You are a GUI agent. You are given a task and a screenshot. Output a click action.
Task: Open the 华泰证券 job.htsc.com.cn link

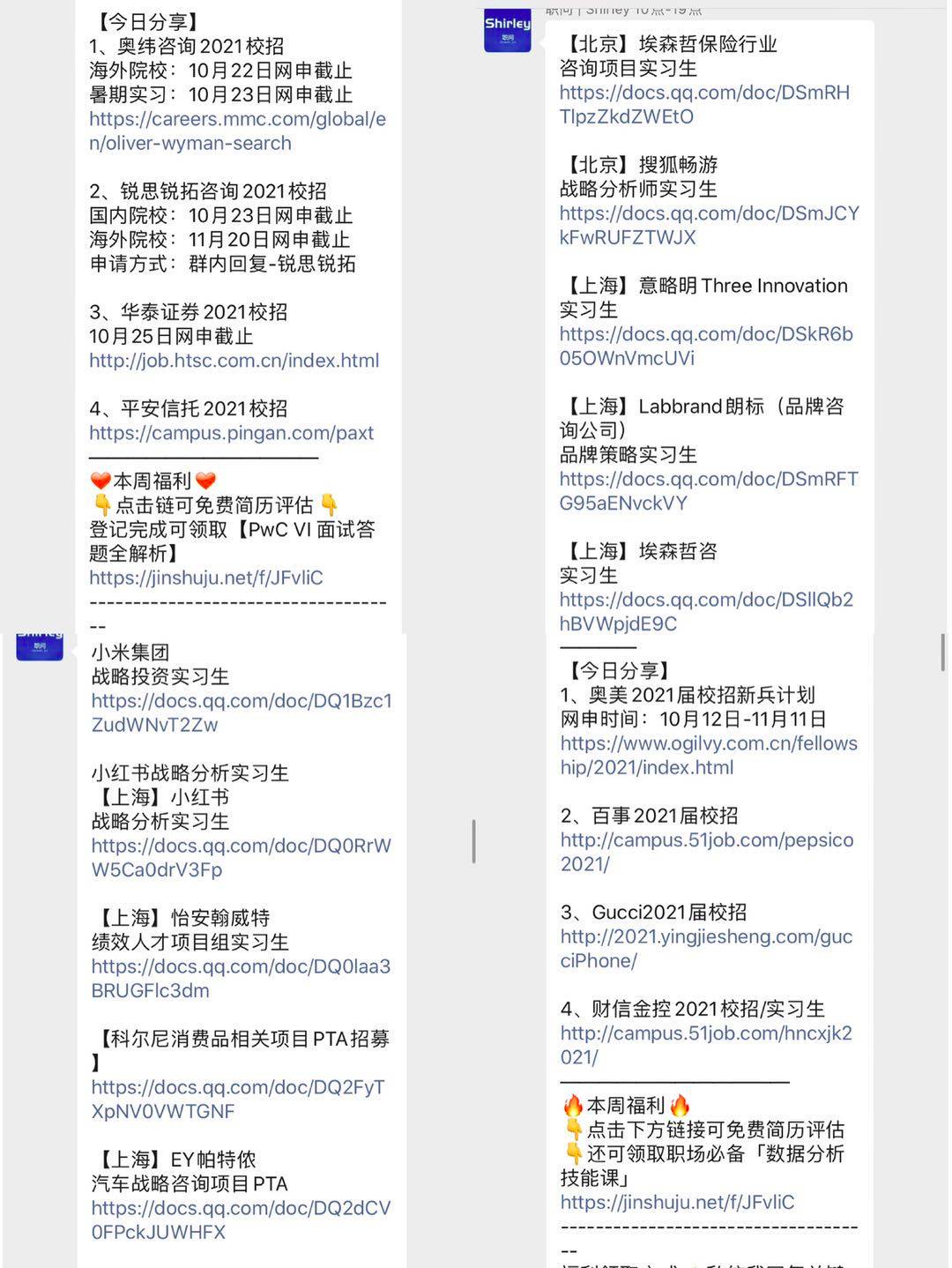234,360
